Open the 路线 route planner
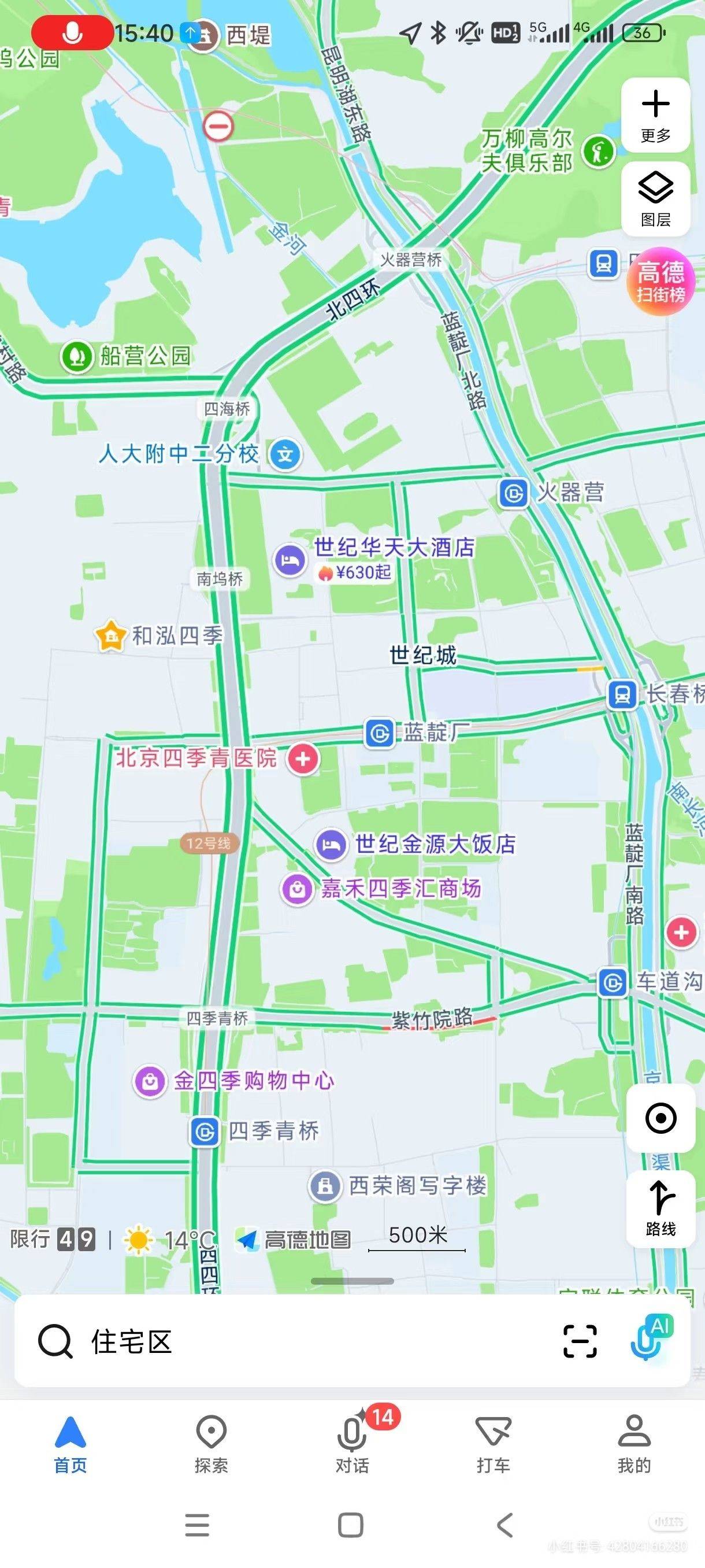Screen dimensions: 705x1568 pyautogui.click(x=661, y=1209)
